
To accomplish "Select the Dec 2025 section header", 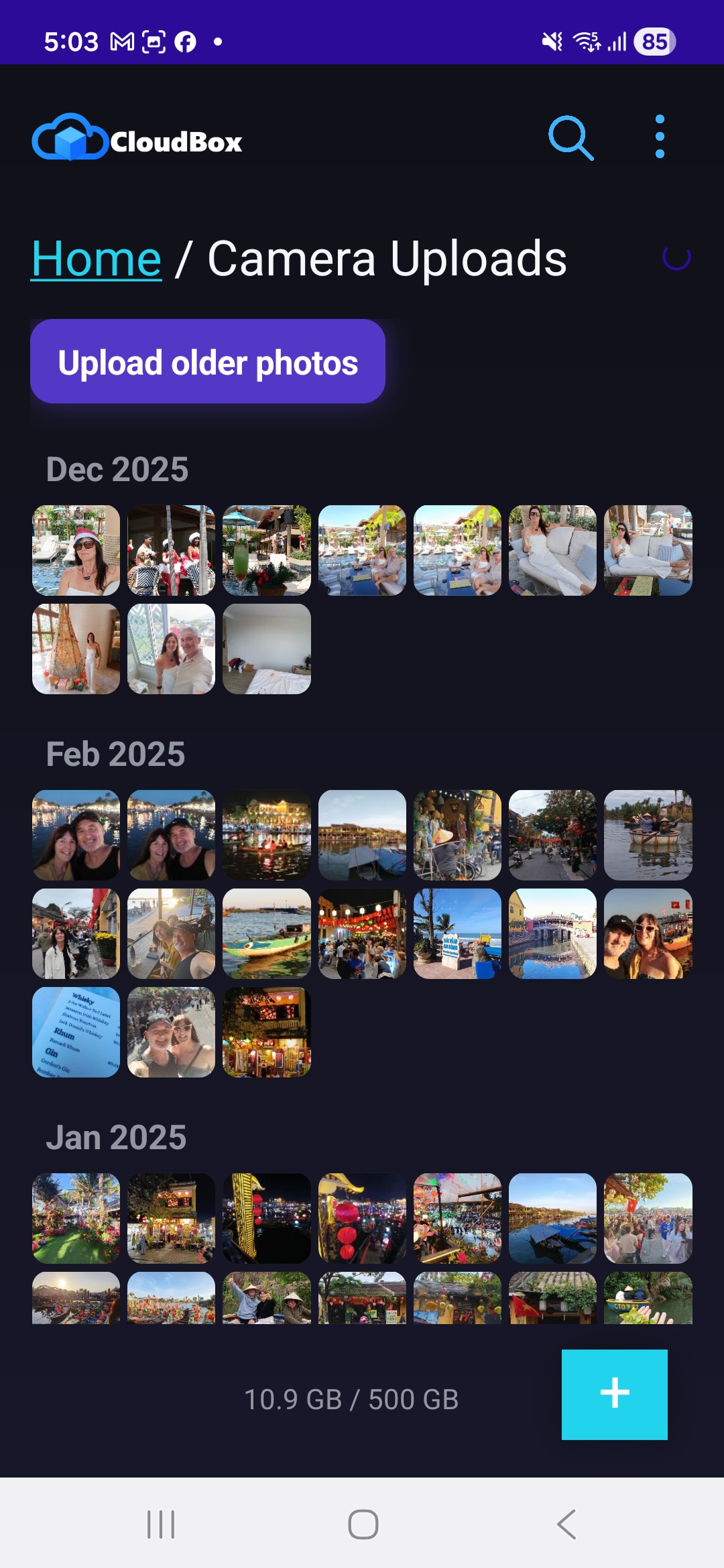I will coord(117,470).
